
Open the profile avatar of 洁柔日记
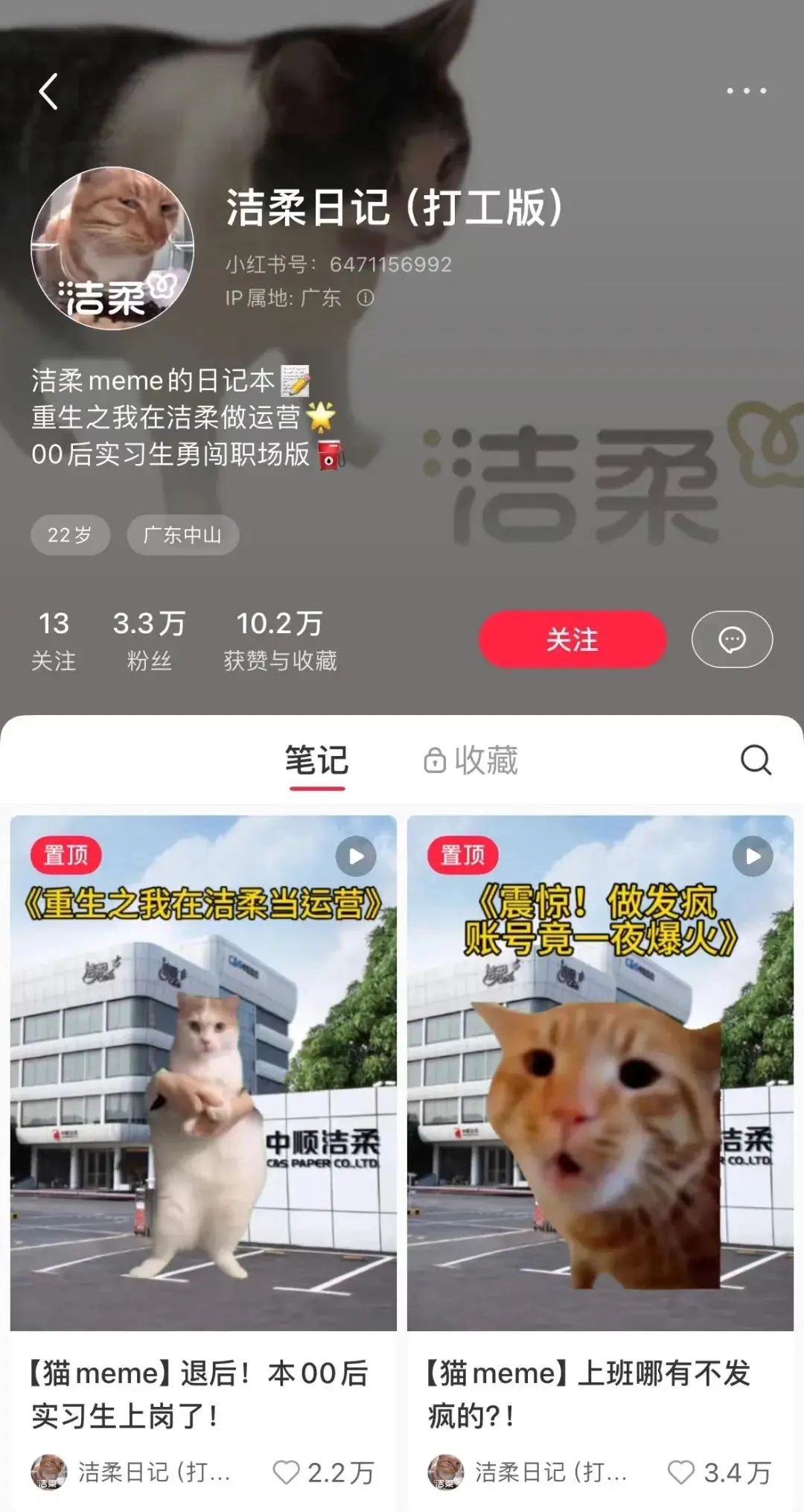click(114, 246)
